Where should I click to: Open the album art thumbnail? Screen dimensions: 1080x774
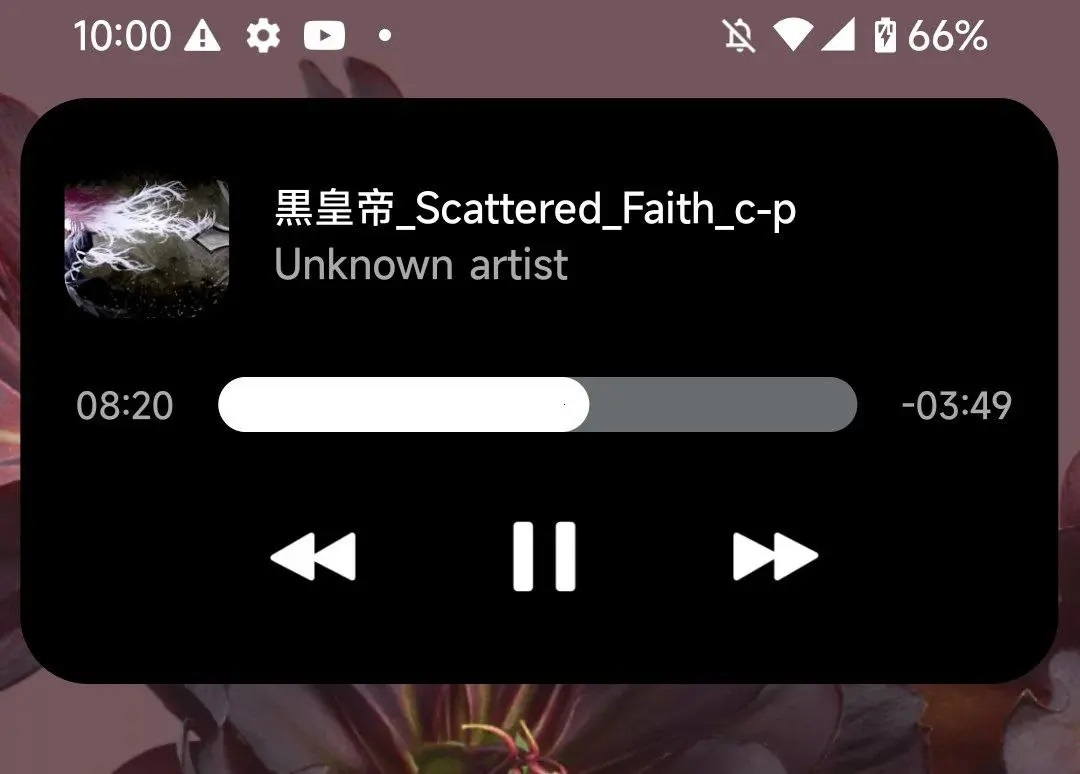147,247
